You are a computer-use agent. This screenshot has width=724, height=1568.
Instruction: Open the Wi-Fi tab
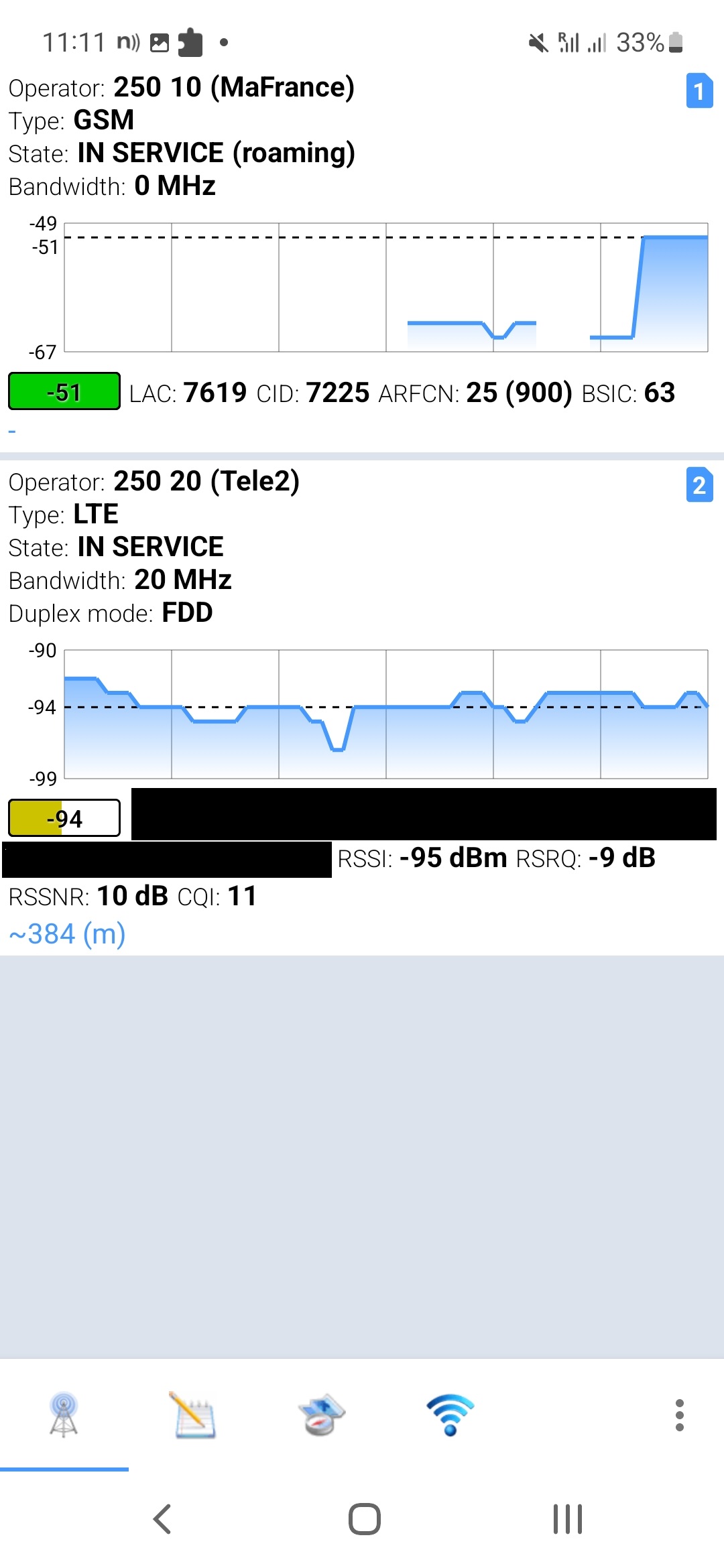(x=450, y=1415)
